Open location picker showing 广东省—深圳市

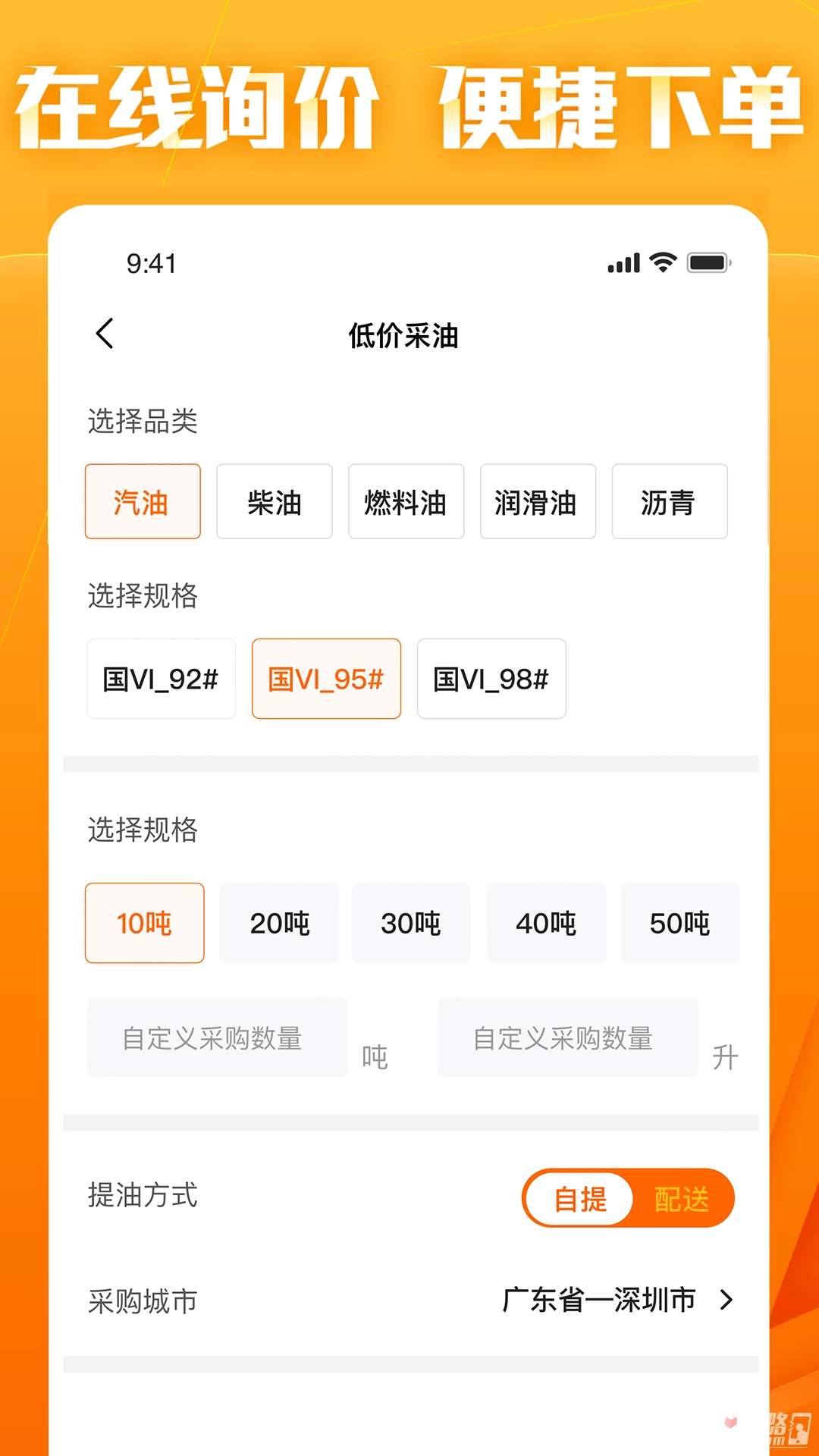point(598,1298)
